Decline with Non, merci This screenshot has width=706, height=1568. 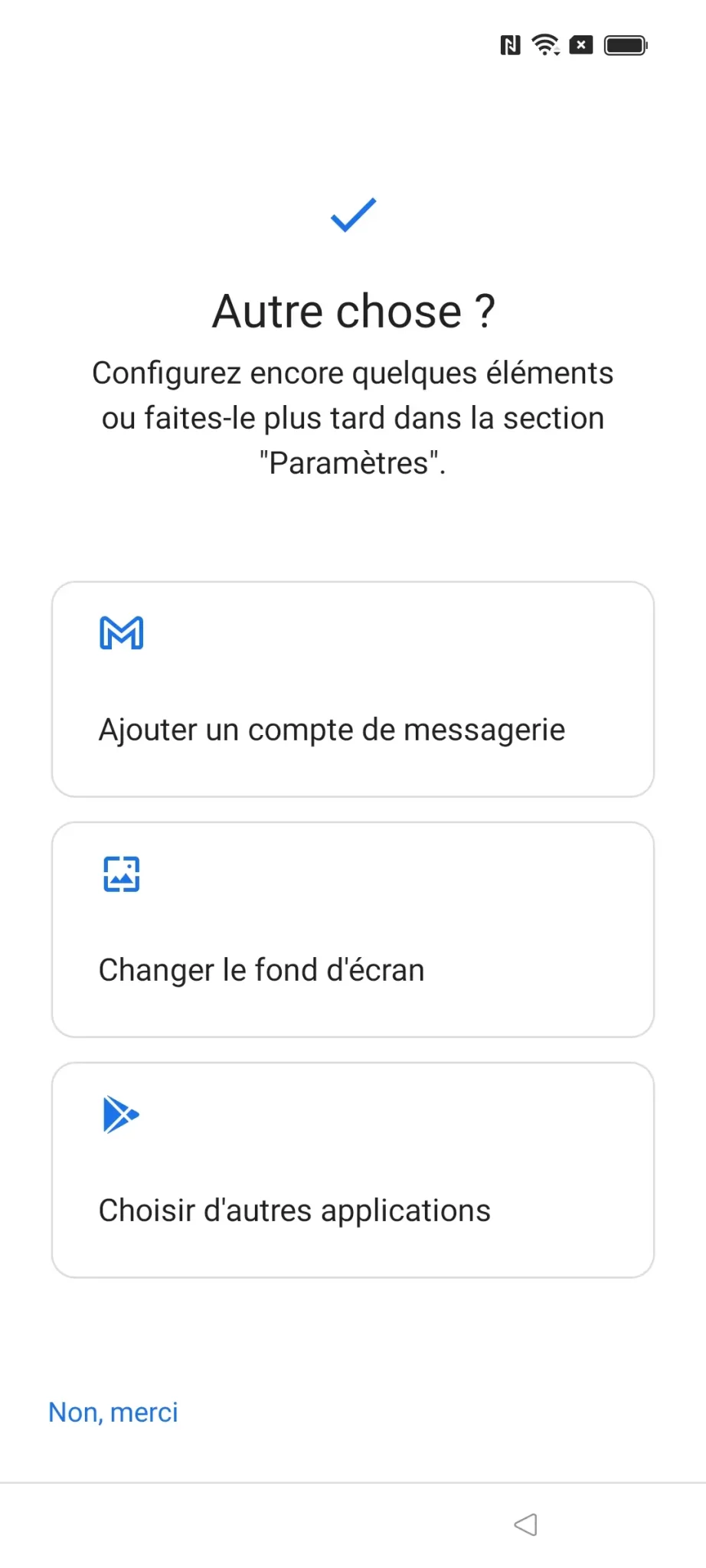(x=113, y=1413)
